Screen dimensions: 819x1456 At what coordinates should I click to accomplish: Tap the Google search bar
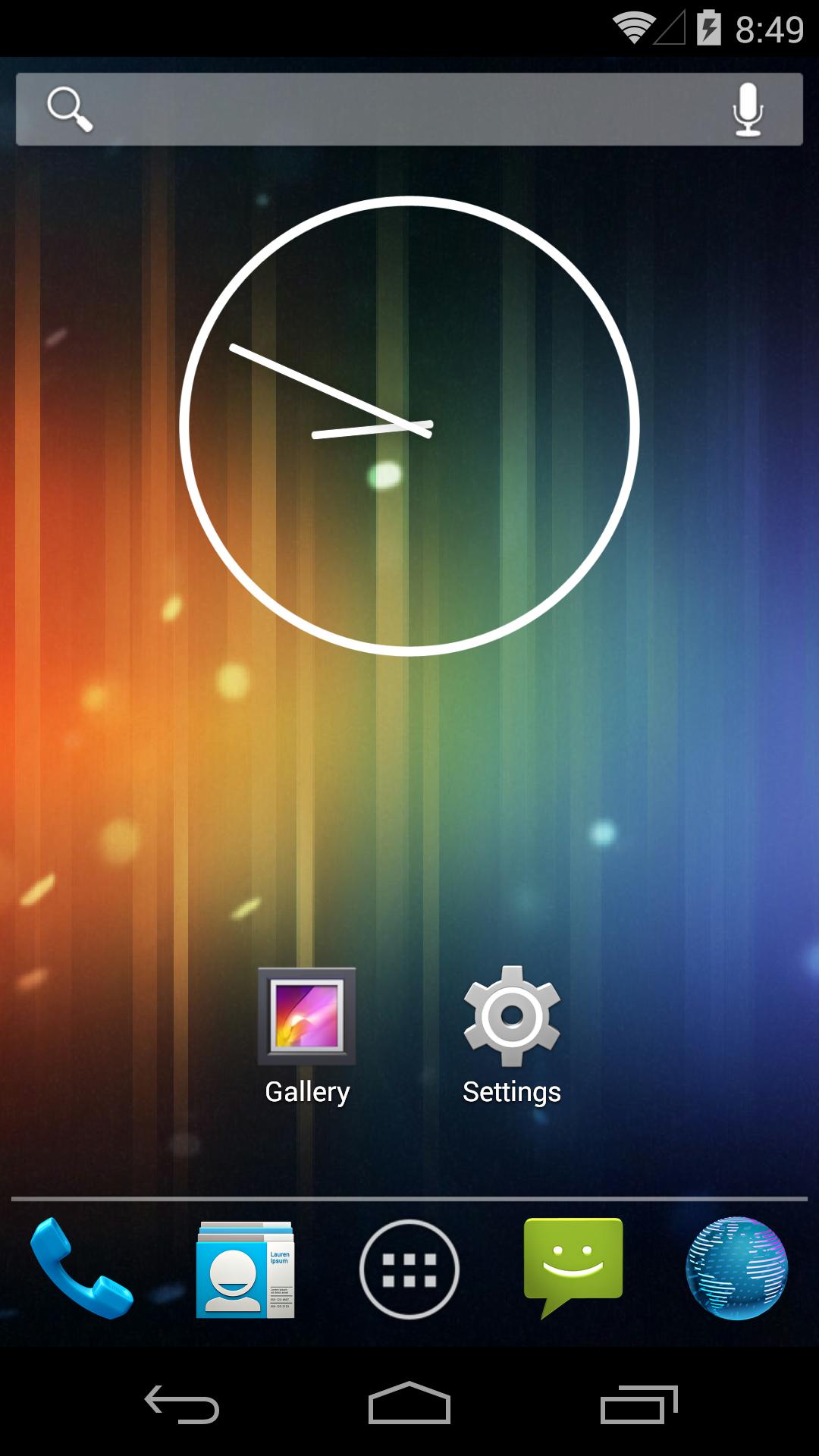[x=394, y=108]
